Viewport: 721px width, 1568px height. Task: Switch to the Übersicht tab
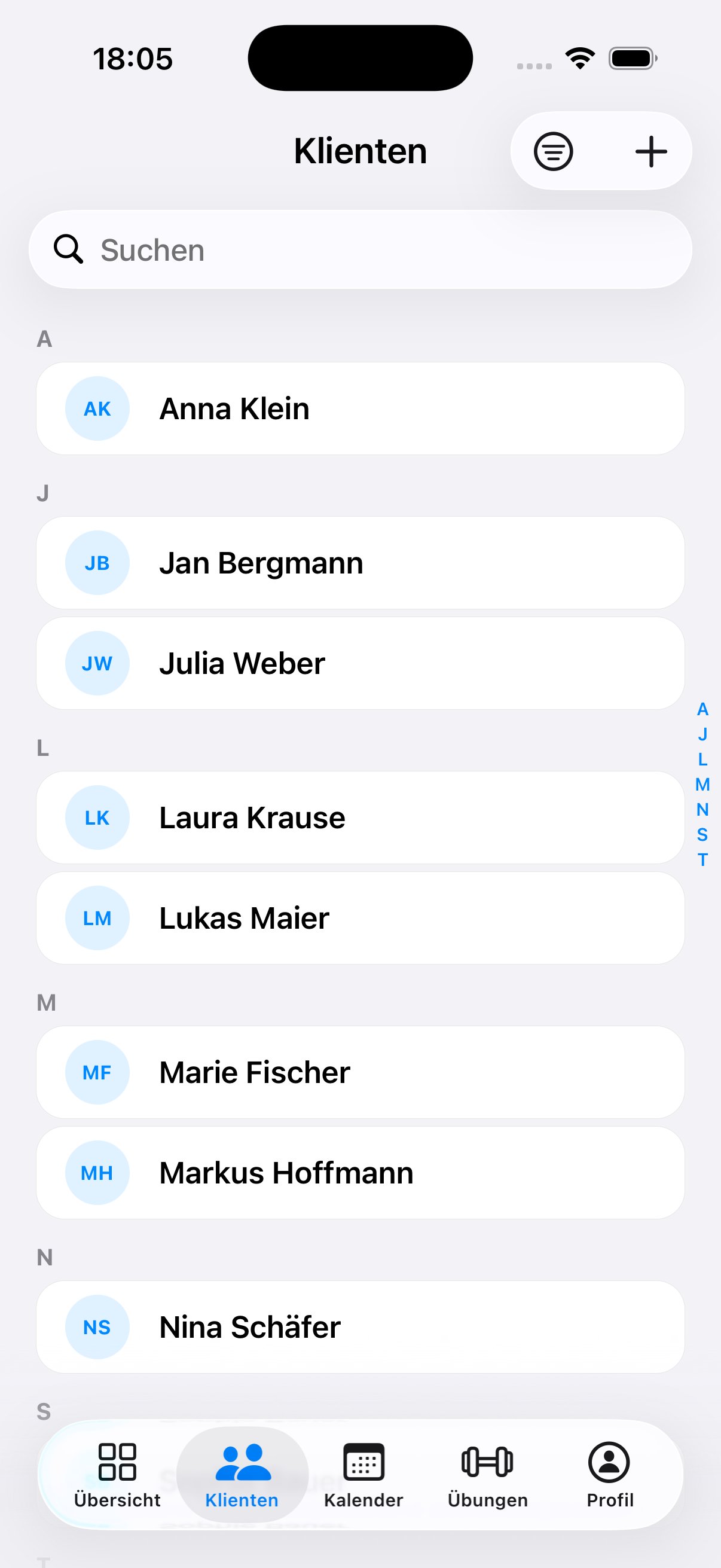coord(117,1474)
